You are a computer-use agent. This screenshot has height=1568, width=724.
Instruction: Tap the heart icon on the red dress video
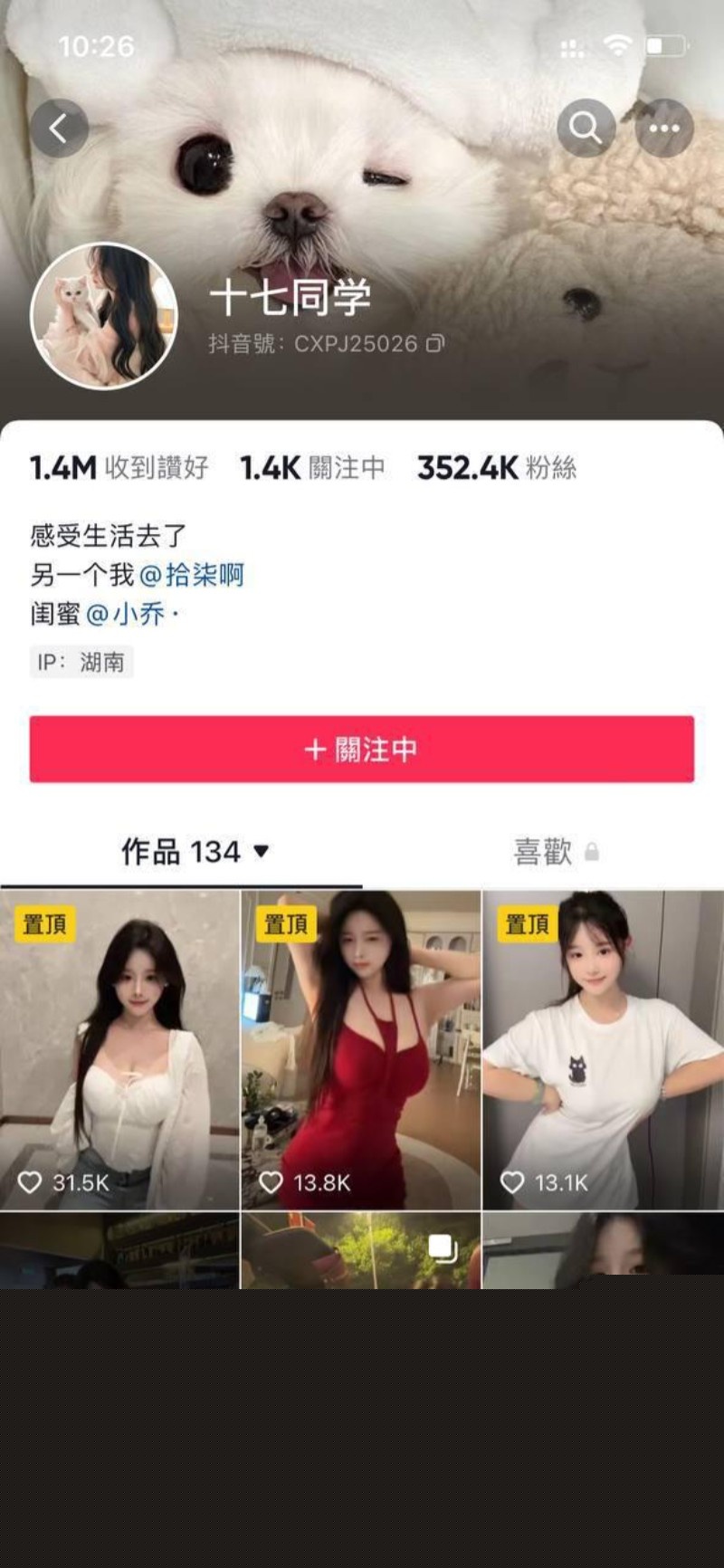coord(270,1181)
